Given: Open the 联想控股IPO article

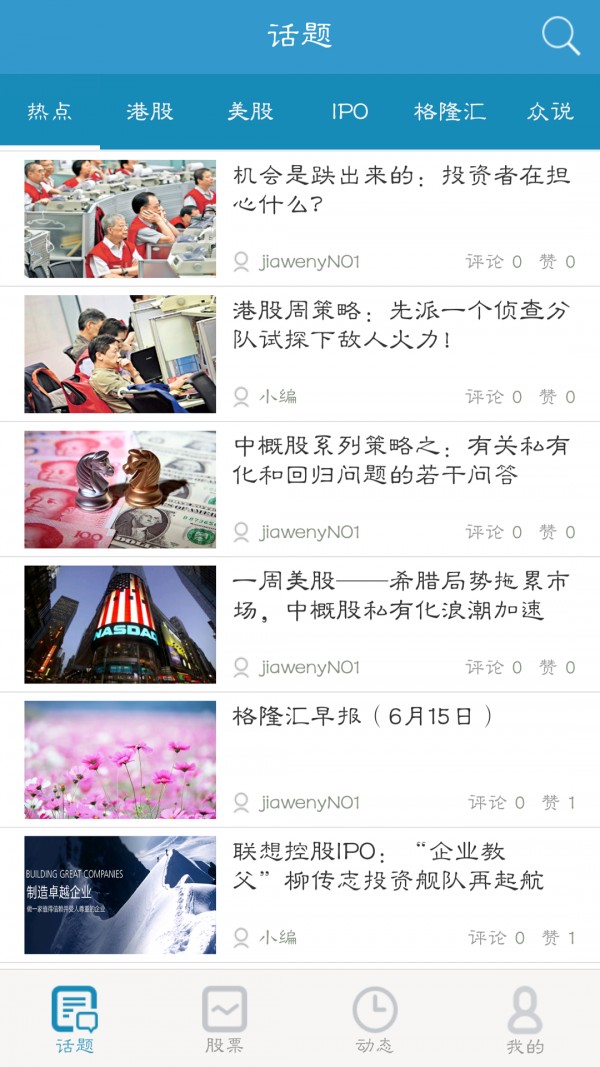Looking at the screenshot, I should click(x=388, y=865).
